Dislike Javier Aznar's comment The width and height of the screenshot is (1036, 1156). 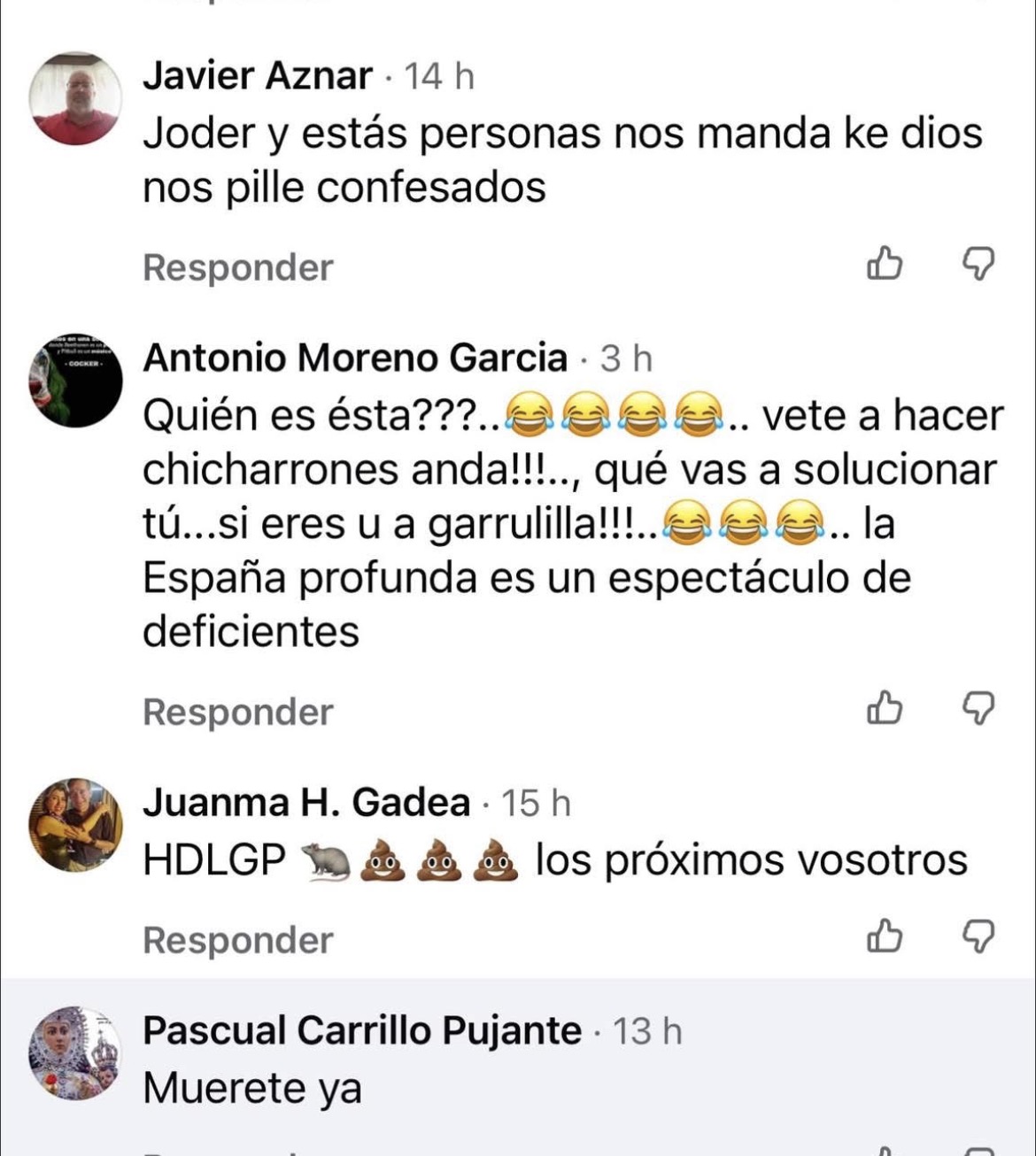[978, 264]
